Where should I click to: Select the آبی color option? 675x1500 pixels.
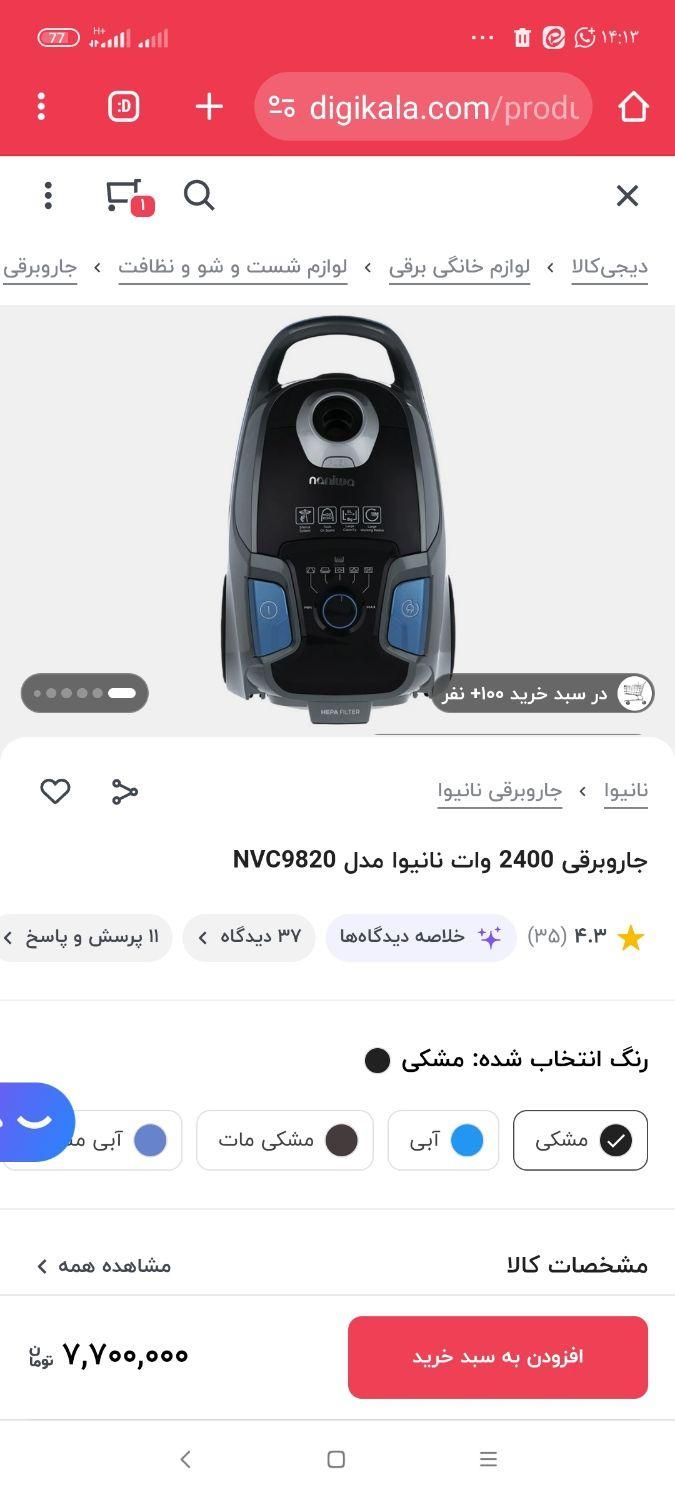point(443,1140)
